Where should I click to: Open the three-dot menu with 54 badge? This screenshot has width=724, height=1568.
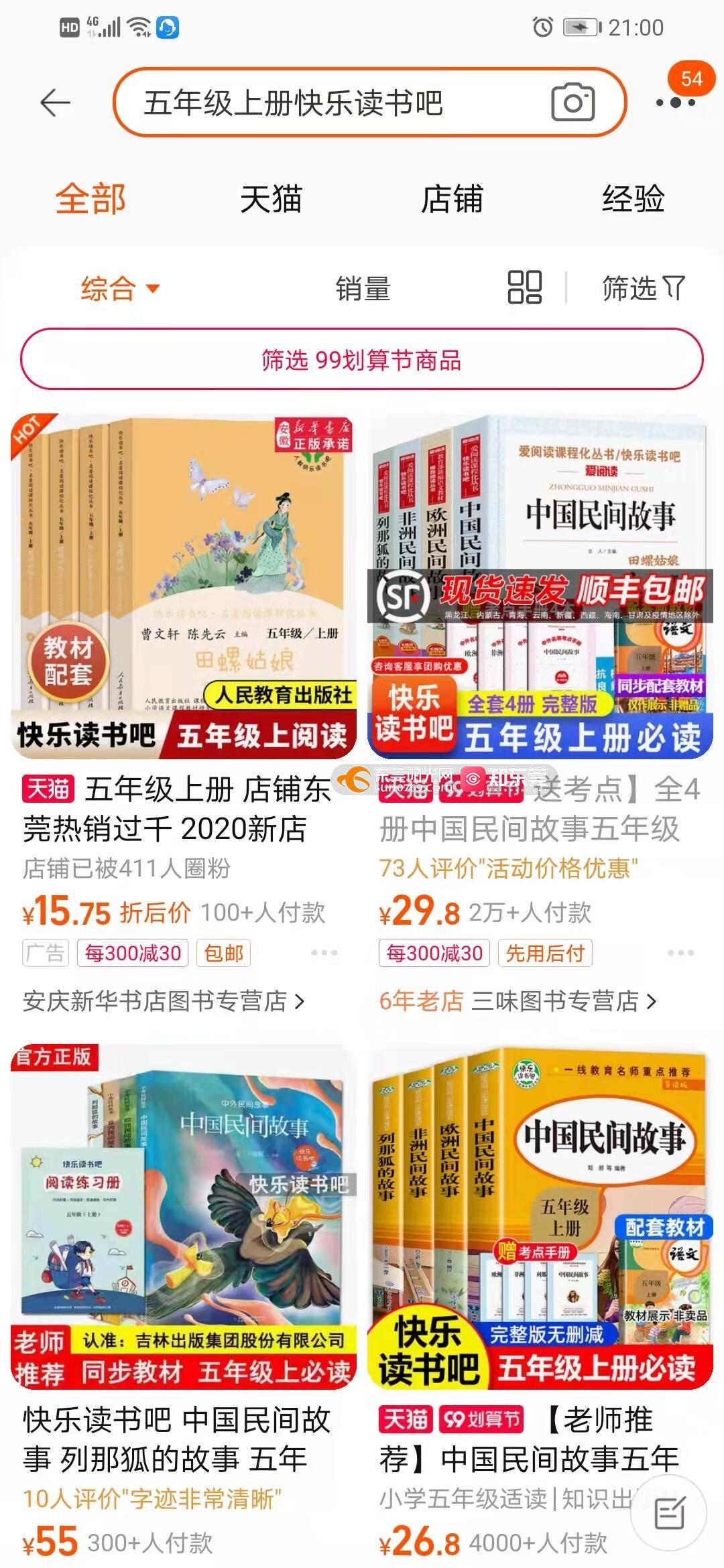675,103
